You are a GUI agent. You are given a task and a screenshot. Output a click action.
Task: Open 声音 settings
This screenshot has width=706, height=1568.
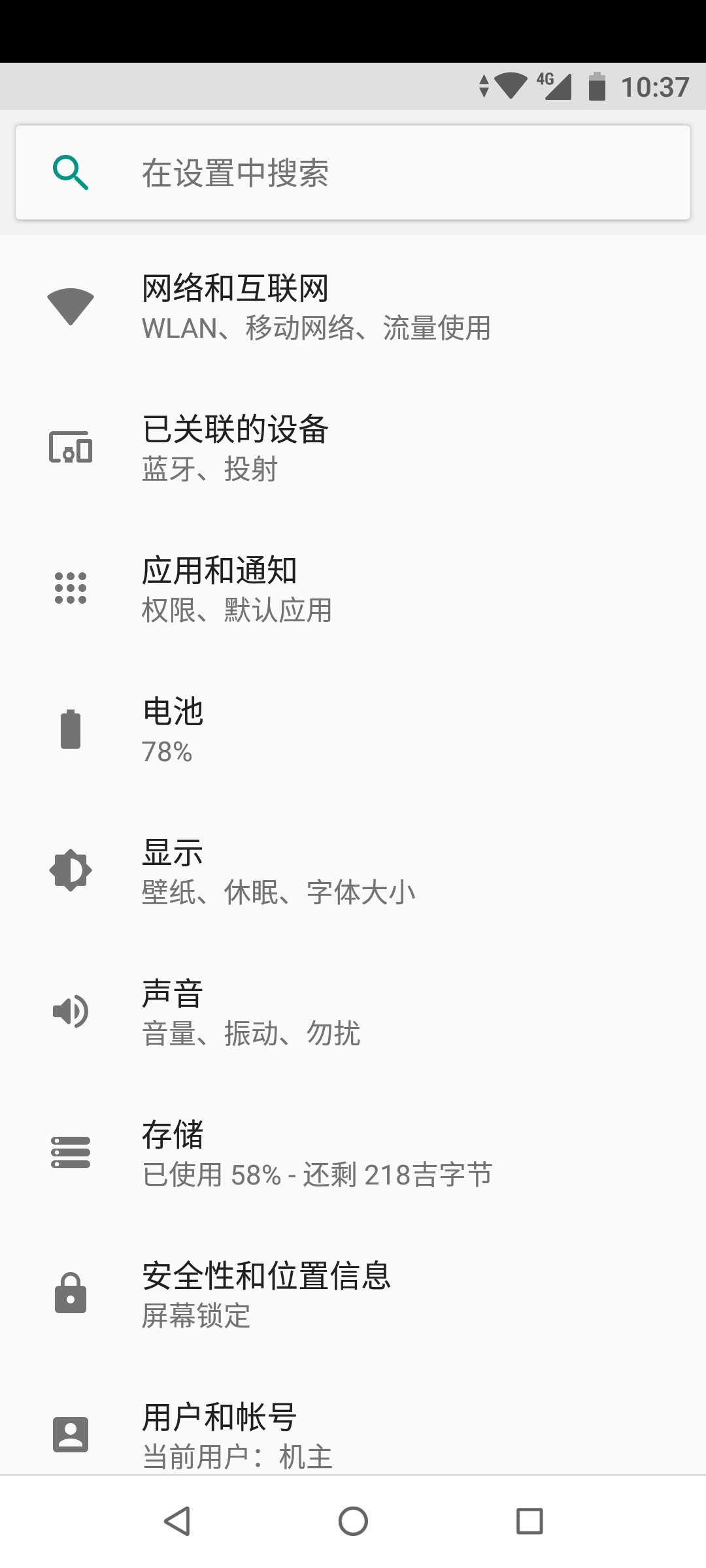click(353, 1013)
